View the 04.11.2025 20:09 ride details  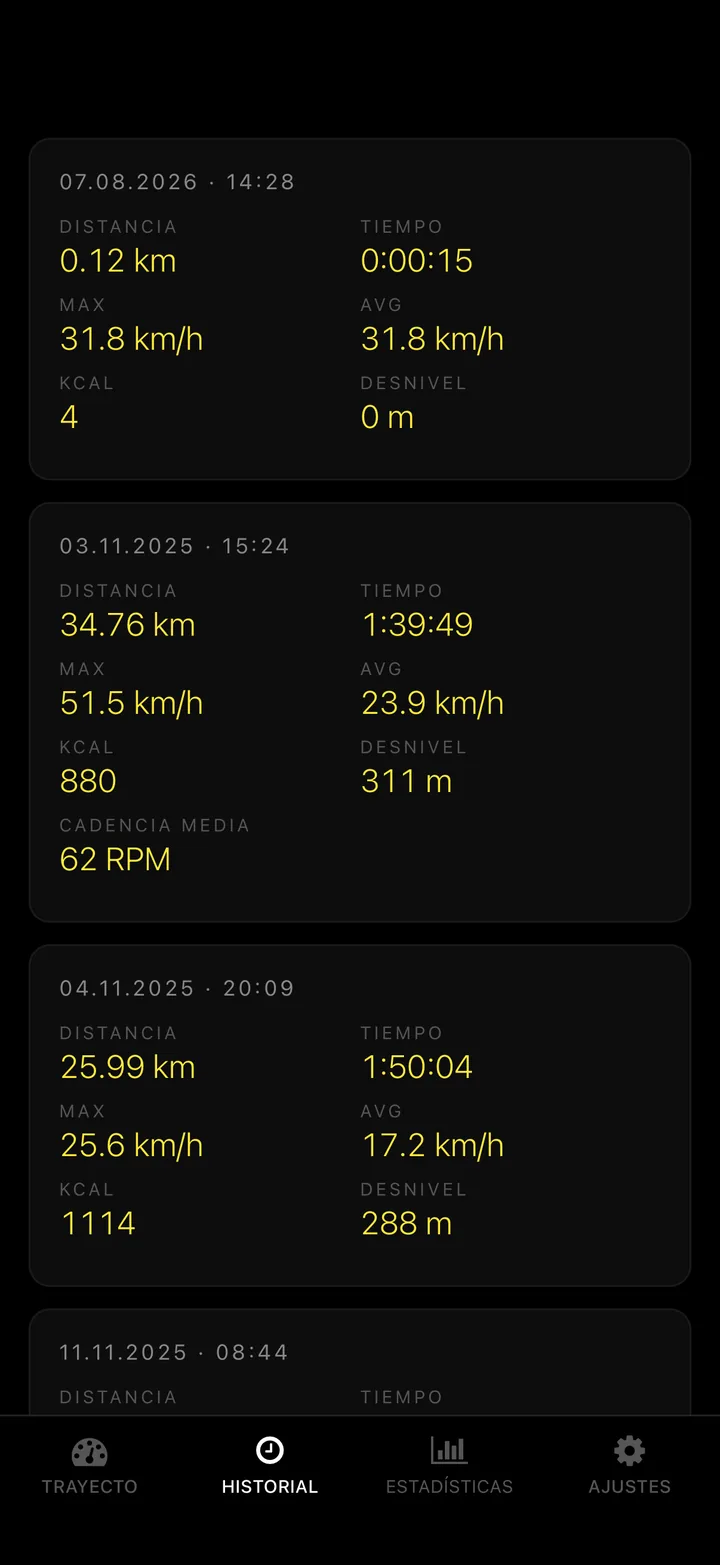tap(360, 1115)
